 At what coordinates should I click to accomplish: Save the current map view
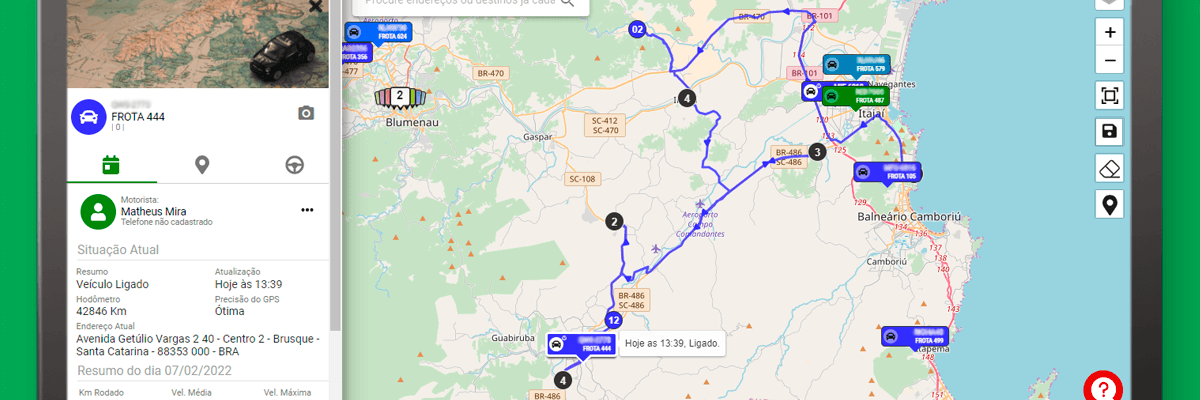[1109, 131]
